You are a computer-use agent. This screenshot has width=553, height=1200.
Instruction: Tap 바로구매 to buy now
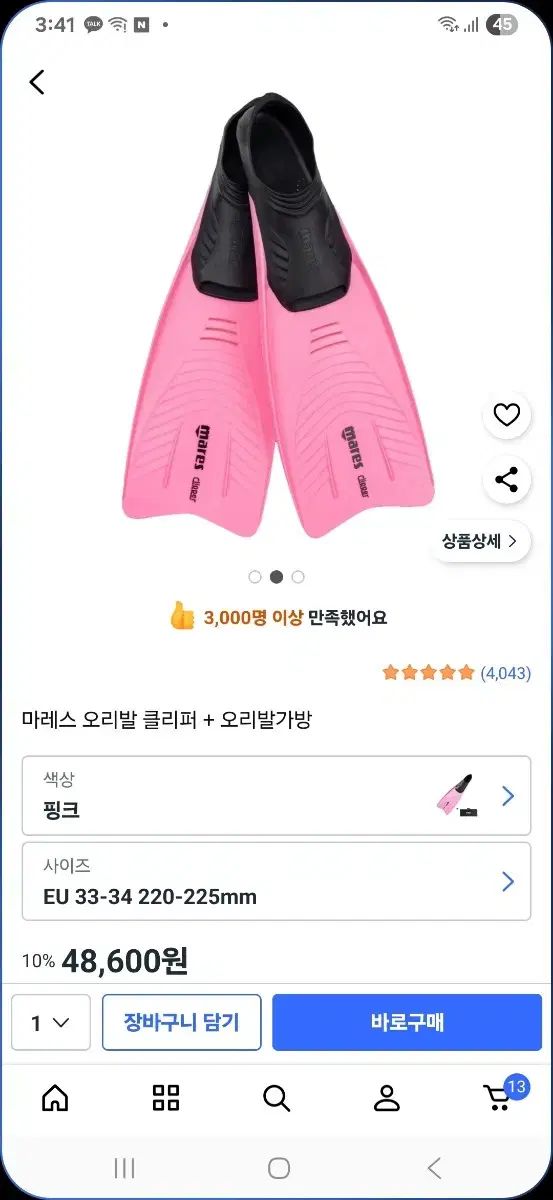click(x=407, y=1022)
